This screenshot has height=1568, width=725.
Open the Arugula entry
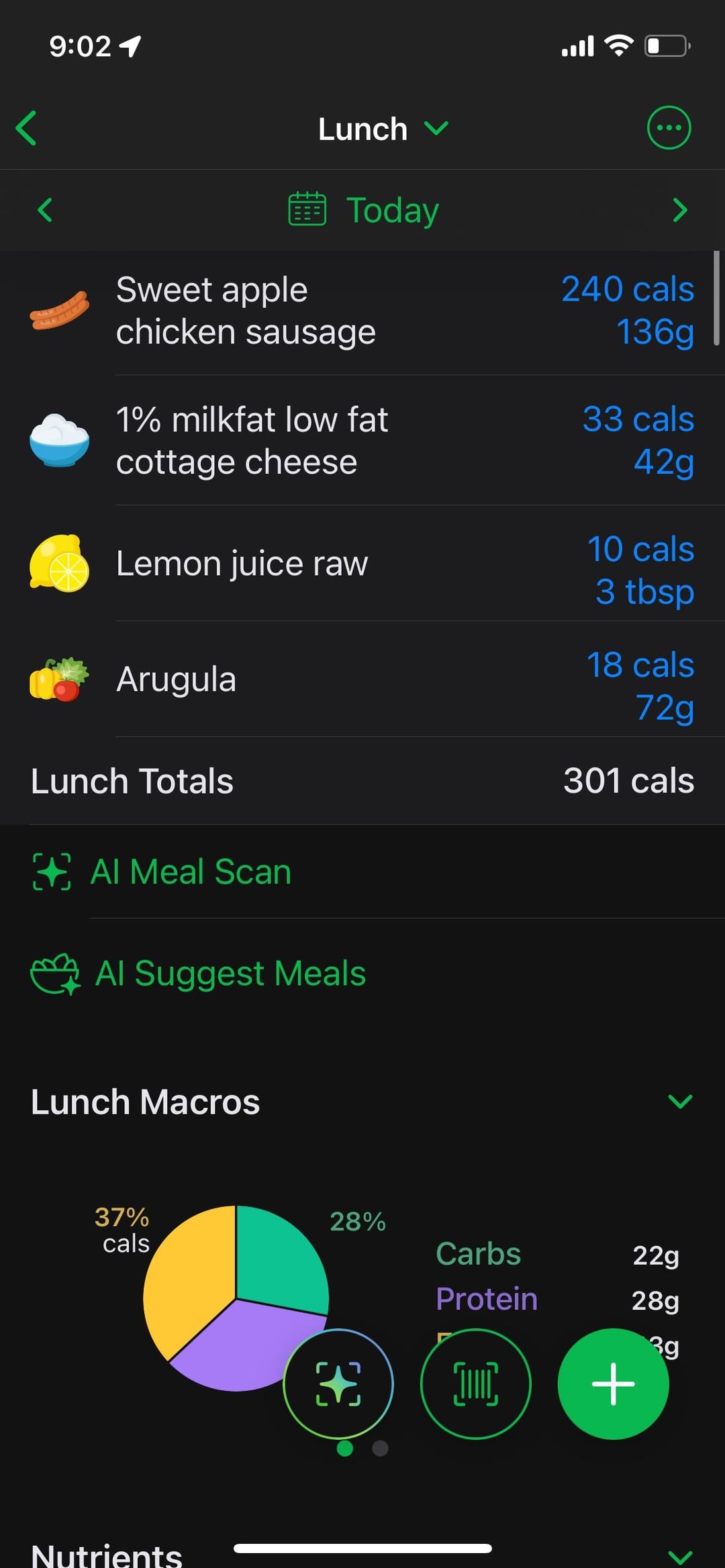coord(362,679)
